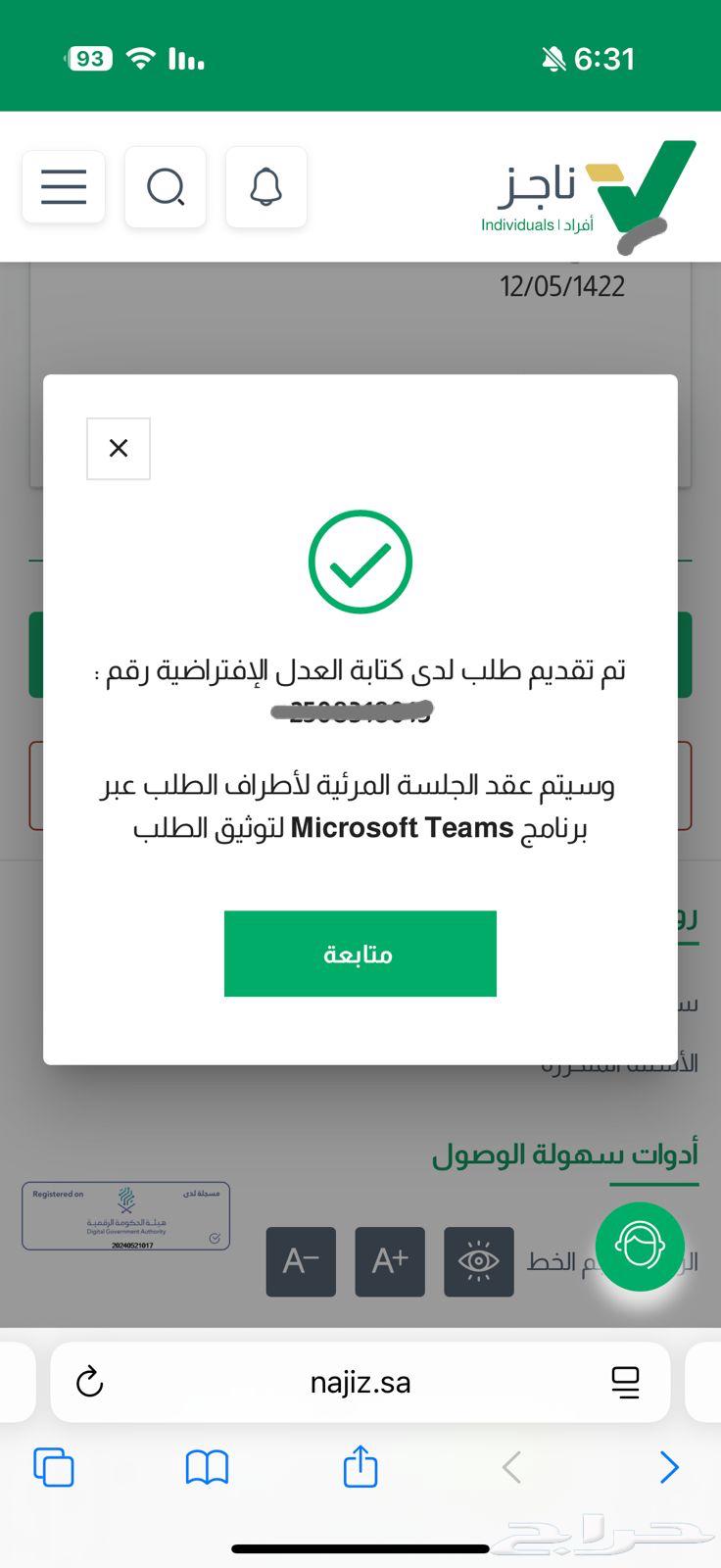Screen dimensions: 721x1568
Task: Open Safari bookmarks
Action: point(207,1467)
